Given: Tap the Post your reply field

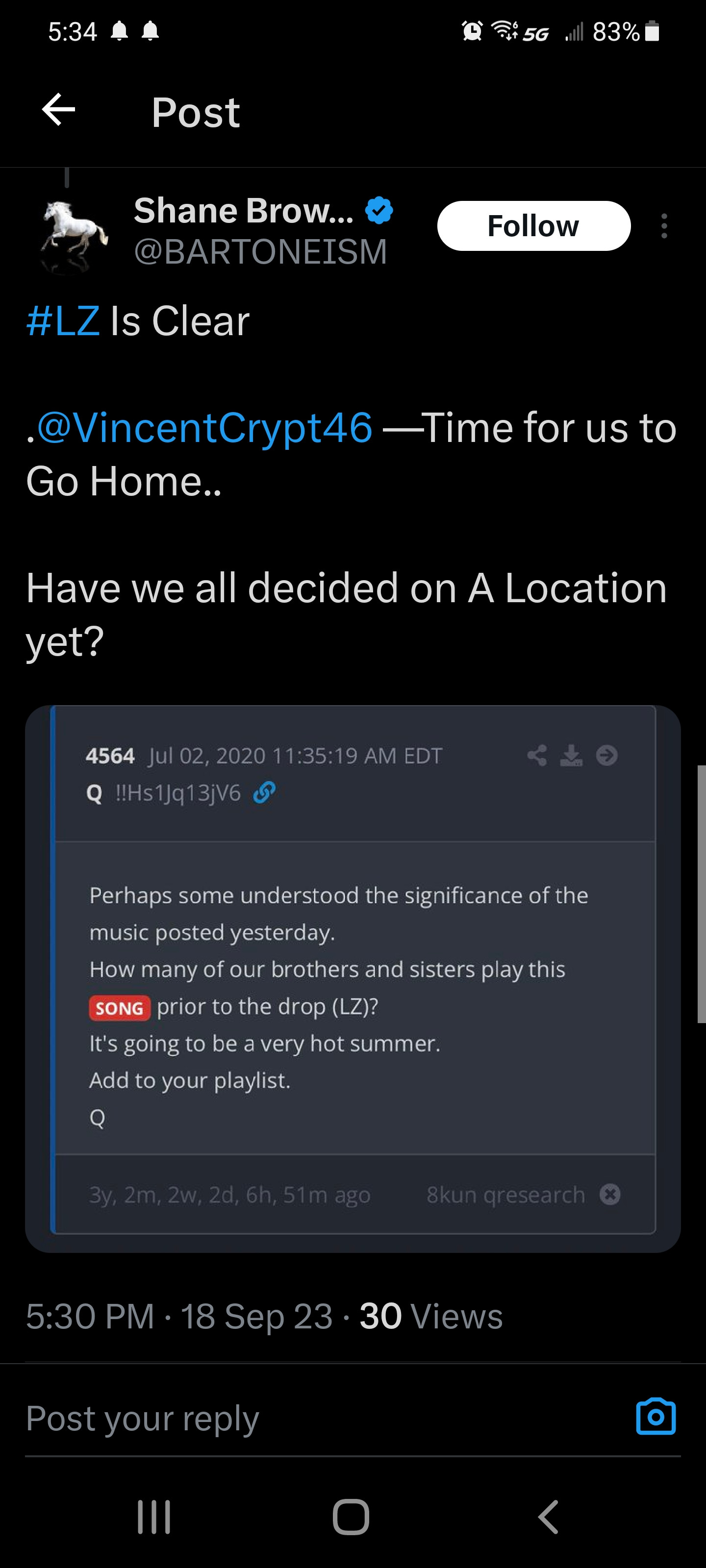Looking at the screenshot, I should point(304,1418).
